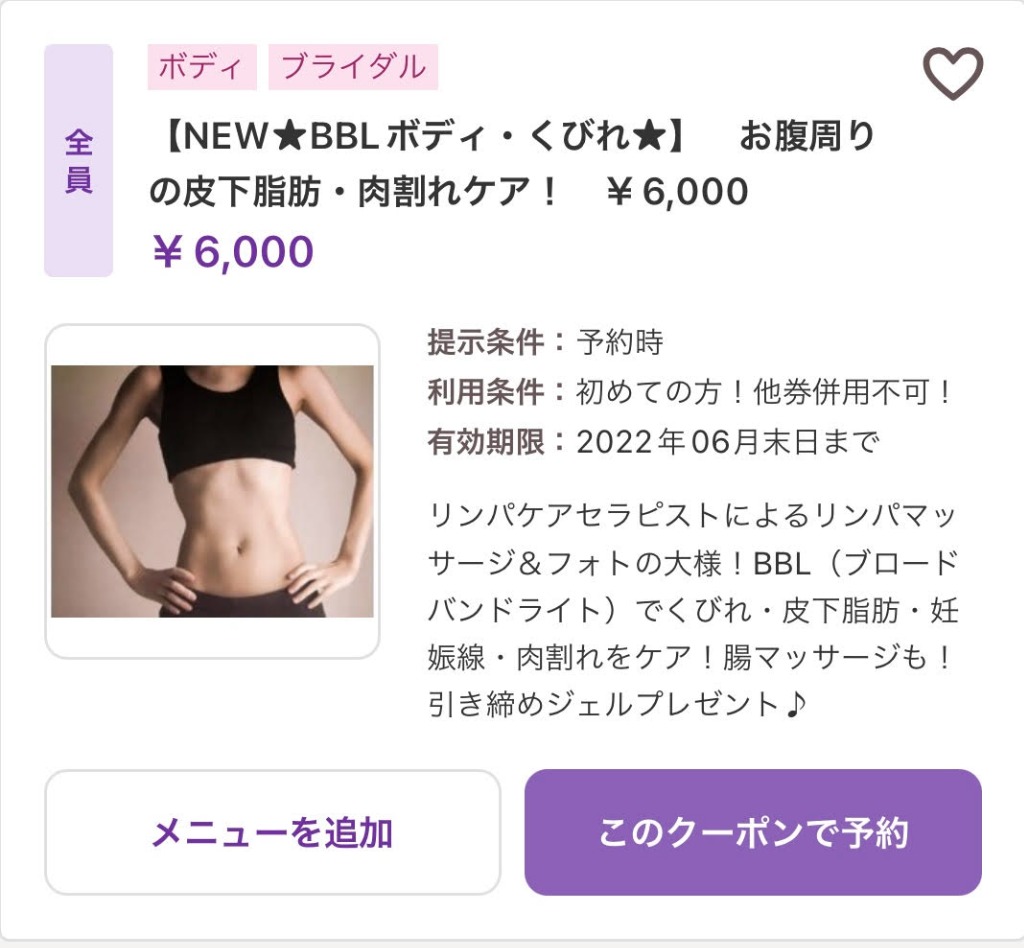The height and width of the screenshot is (948, 1024).
Task: Open the coupon's body photo thumbnail
Action: [x=212, y=491]
